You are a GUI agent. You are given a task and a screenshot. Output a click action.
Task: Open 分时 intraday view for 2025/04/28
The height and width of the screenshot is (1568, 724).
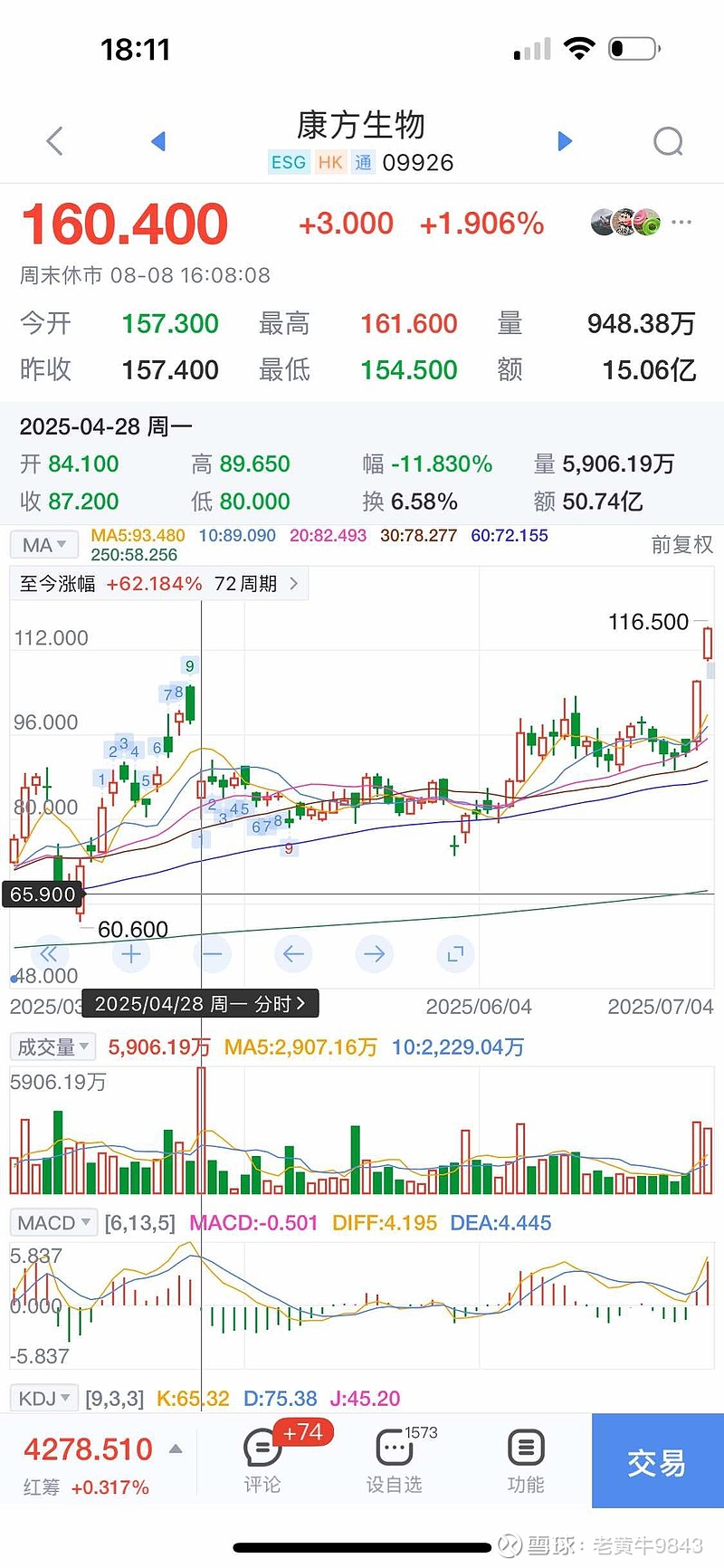[199, 1003]
